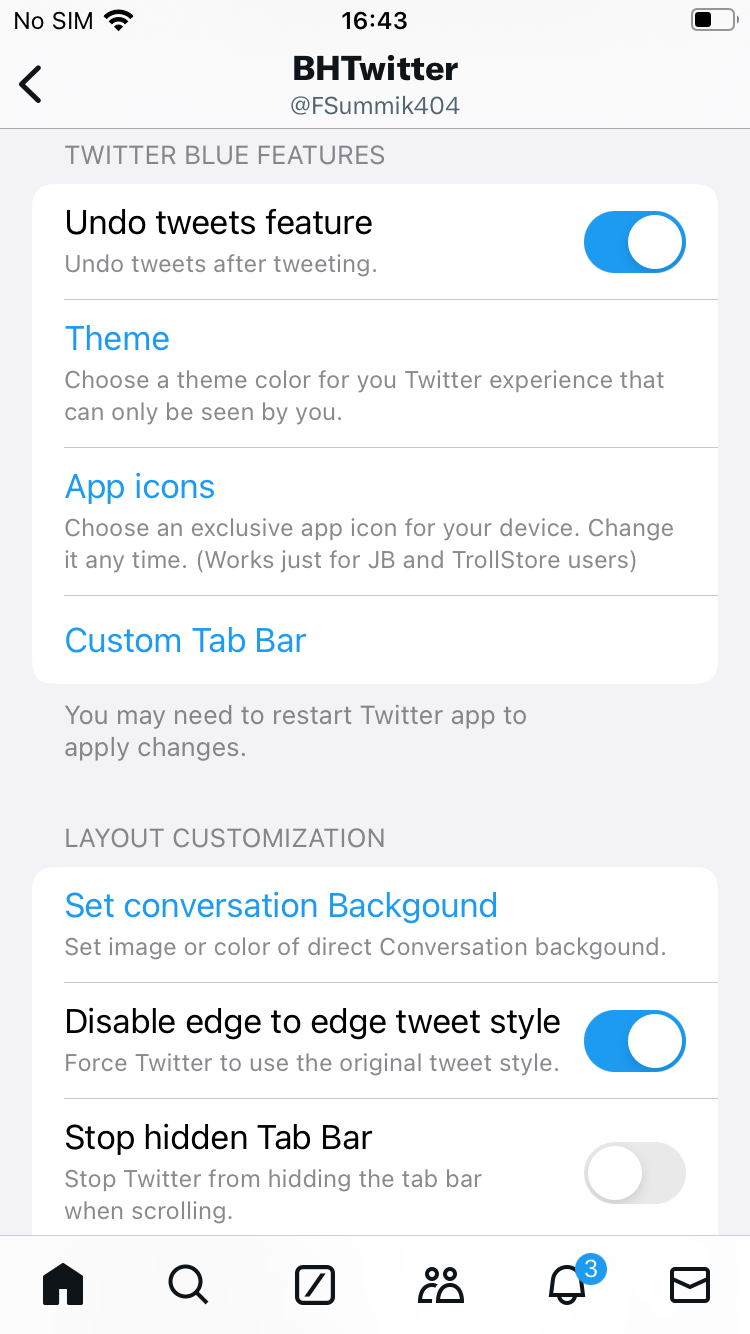Enable the Stop hidden Tab Bar switch
Viewport: 750px width, 1334px height.
(635, 1173)
